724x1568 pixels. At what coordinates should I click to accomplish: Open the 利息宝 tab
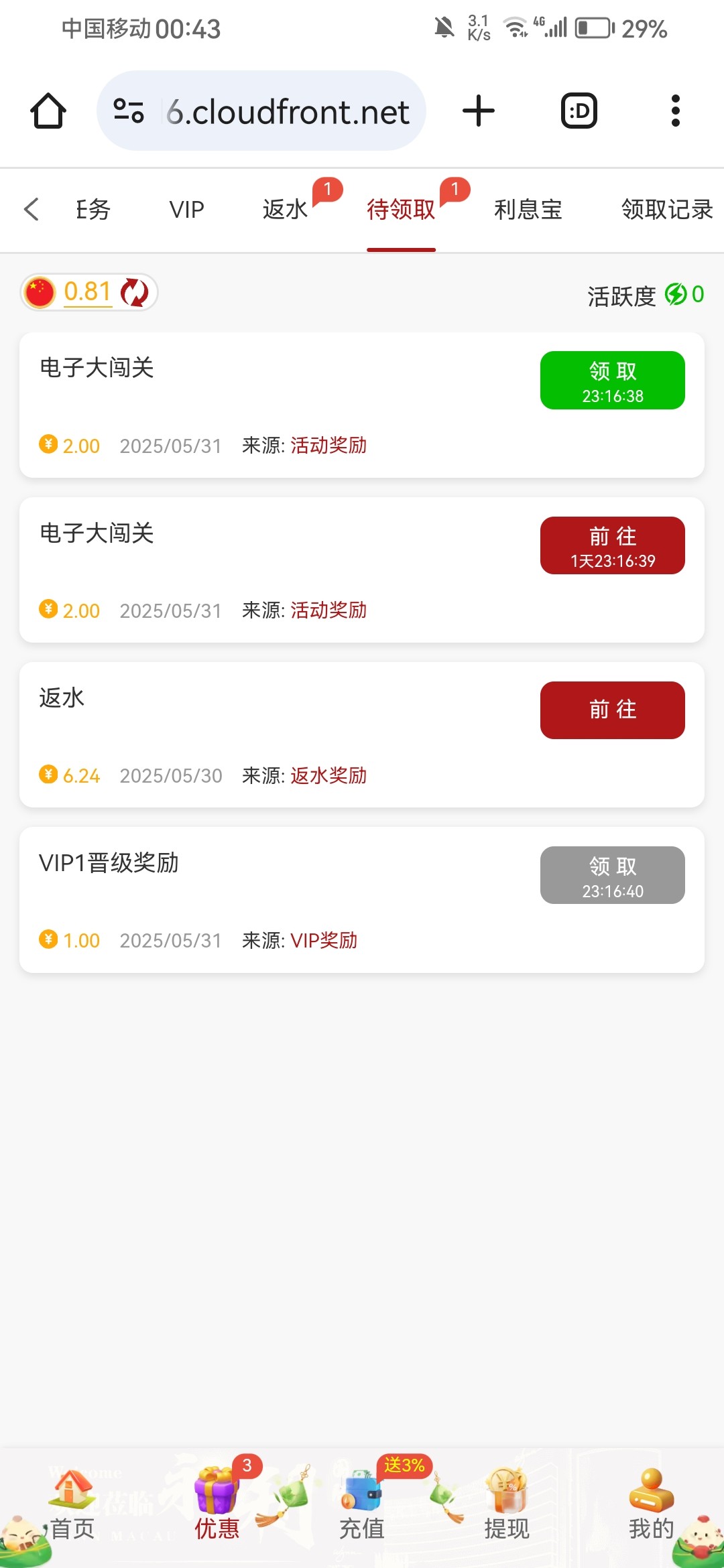528,210
